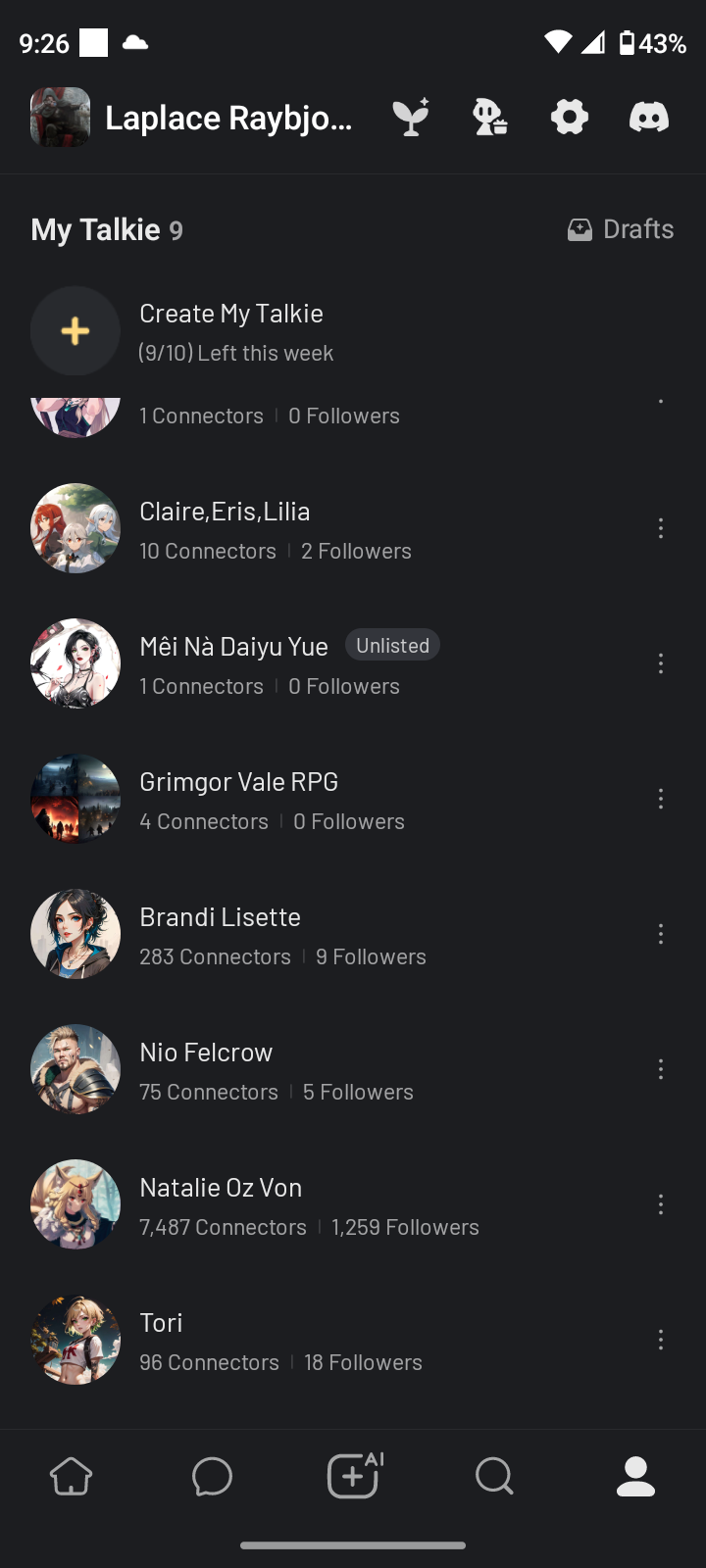The width and height of the screenshot is (706, 1568).
Task: Open the settings gear
Action: 569,118
